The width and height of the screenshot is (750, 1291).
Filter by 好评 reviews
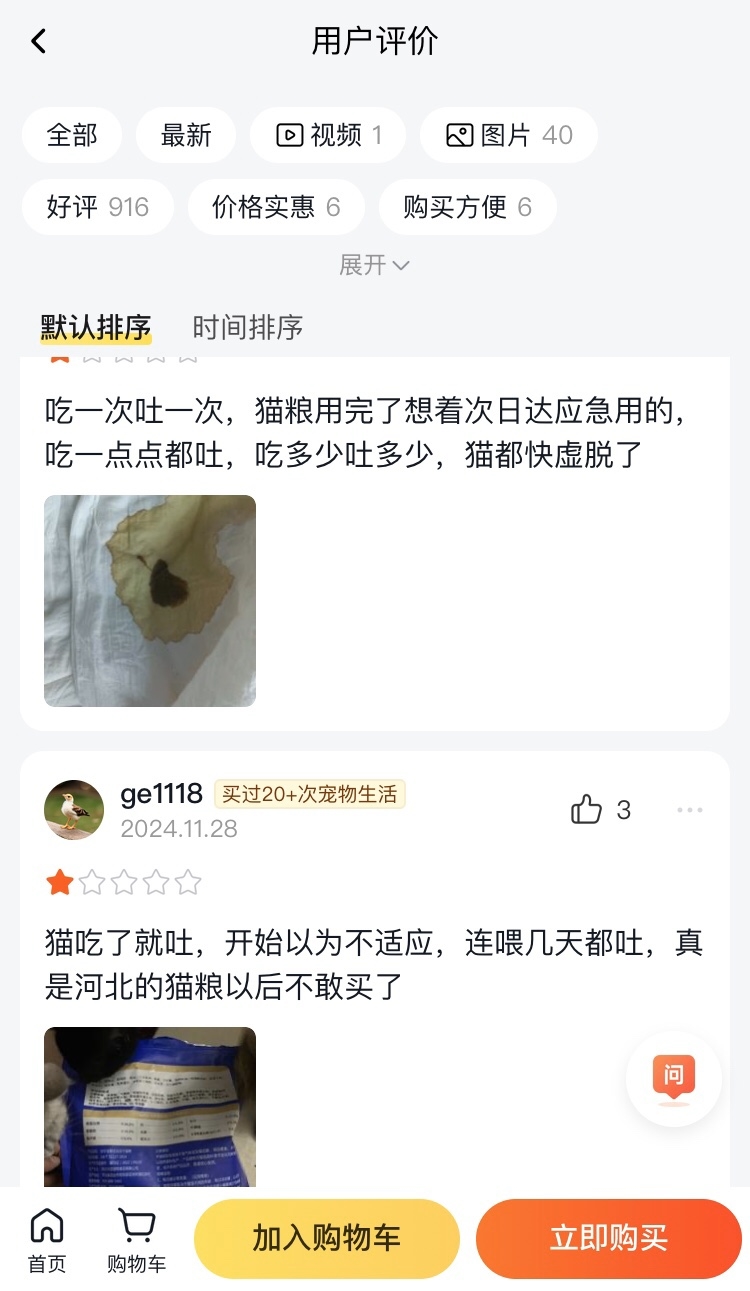point(97,207)
